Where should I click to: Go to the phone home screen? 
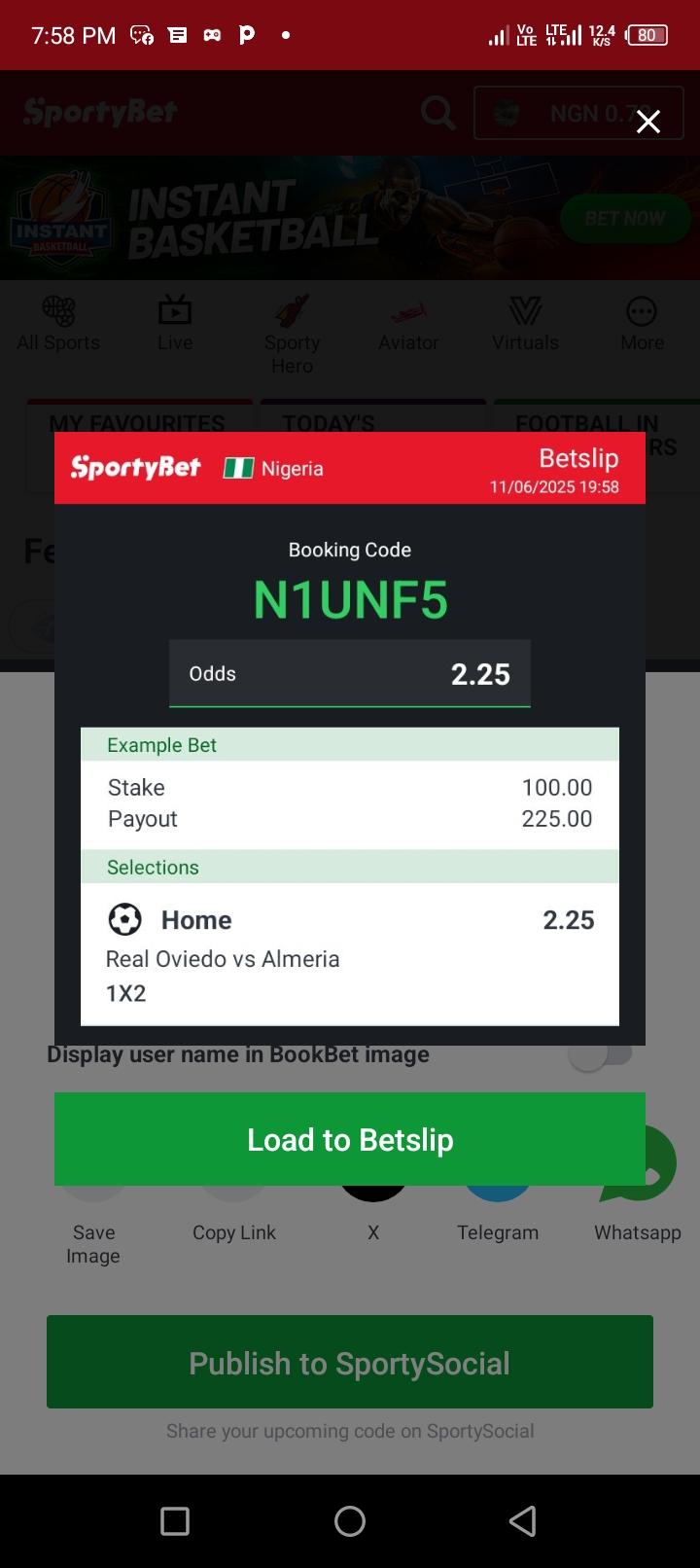pyautogui.click(x=350, y=1521)
